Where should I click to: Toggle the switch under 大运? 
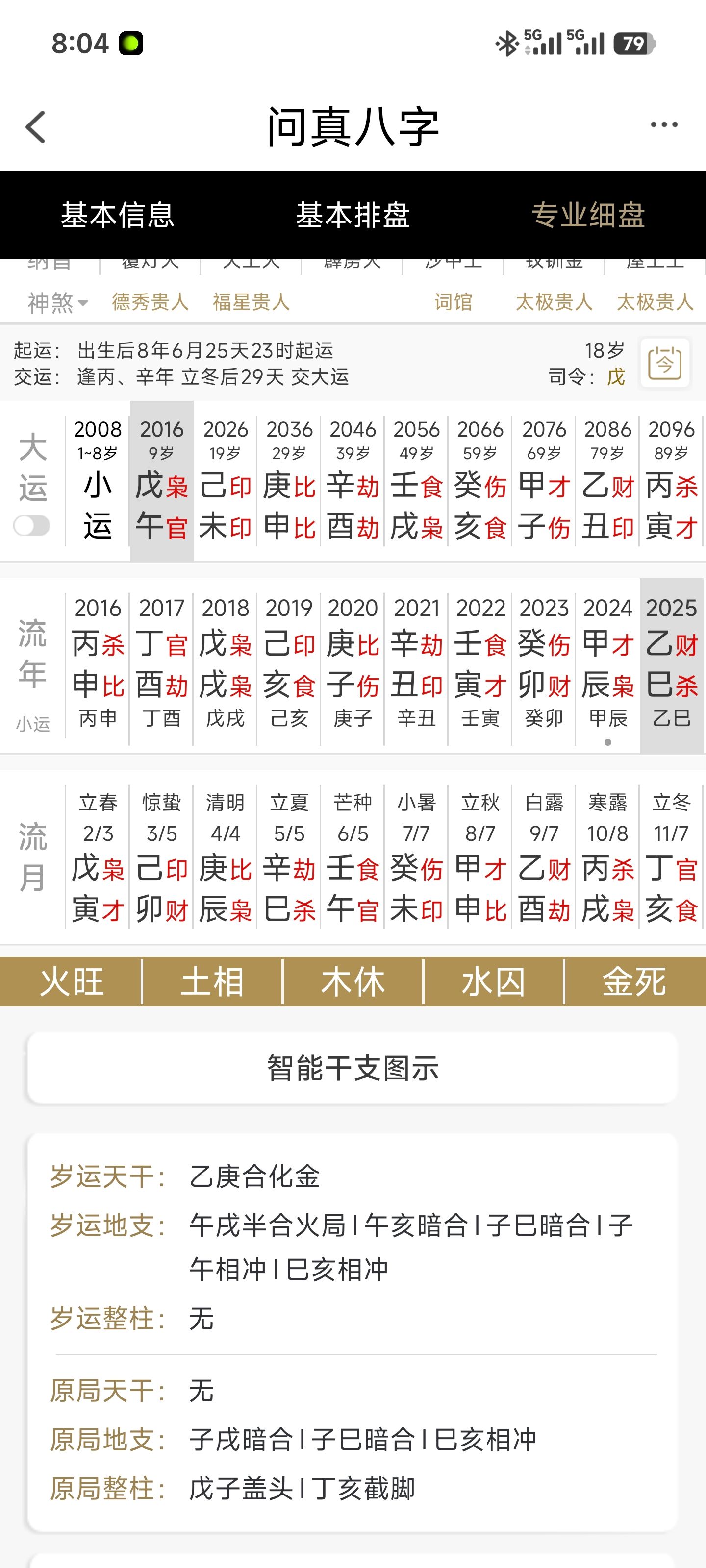[x=32, y=525]
